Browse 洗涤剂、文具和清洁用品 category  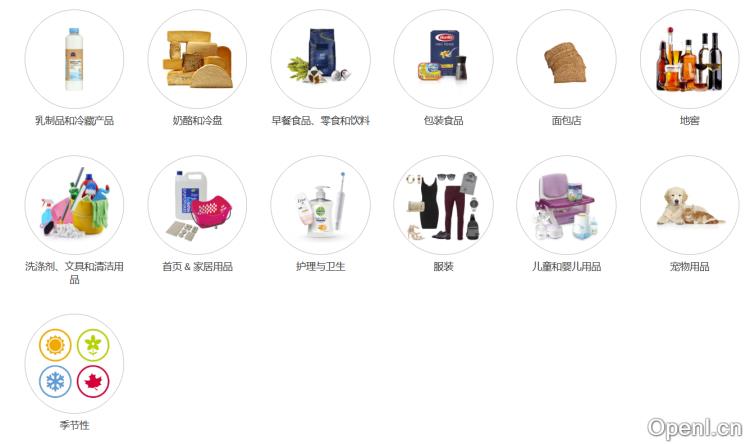pos(74,206)
